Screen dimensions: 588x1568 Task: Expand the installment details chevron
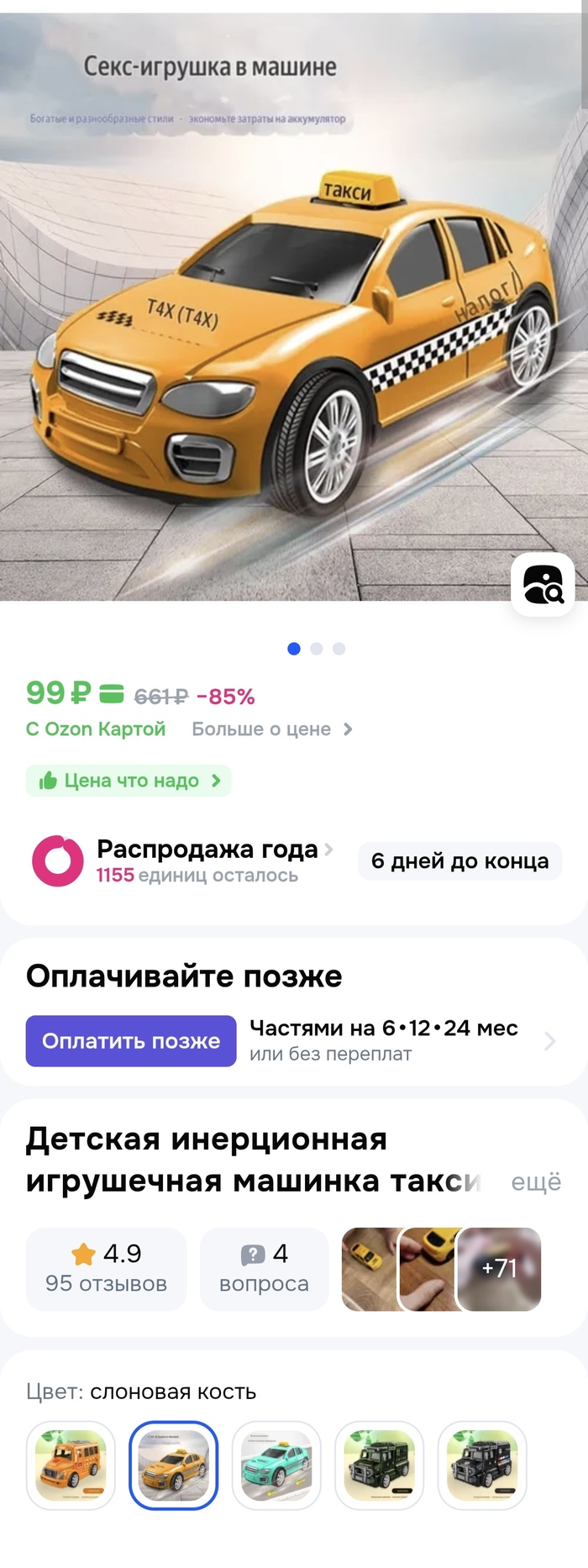pos(550,1041)
